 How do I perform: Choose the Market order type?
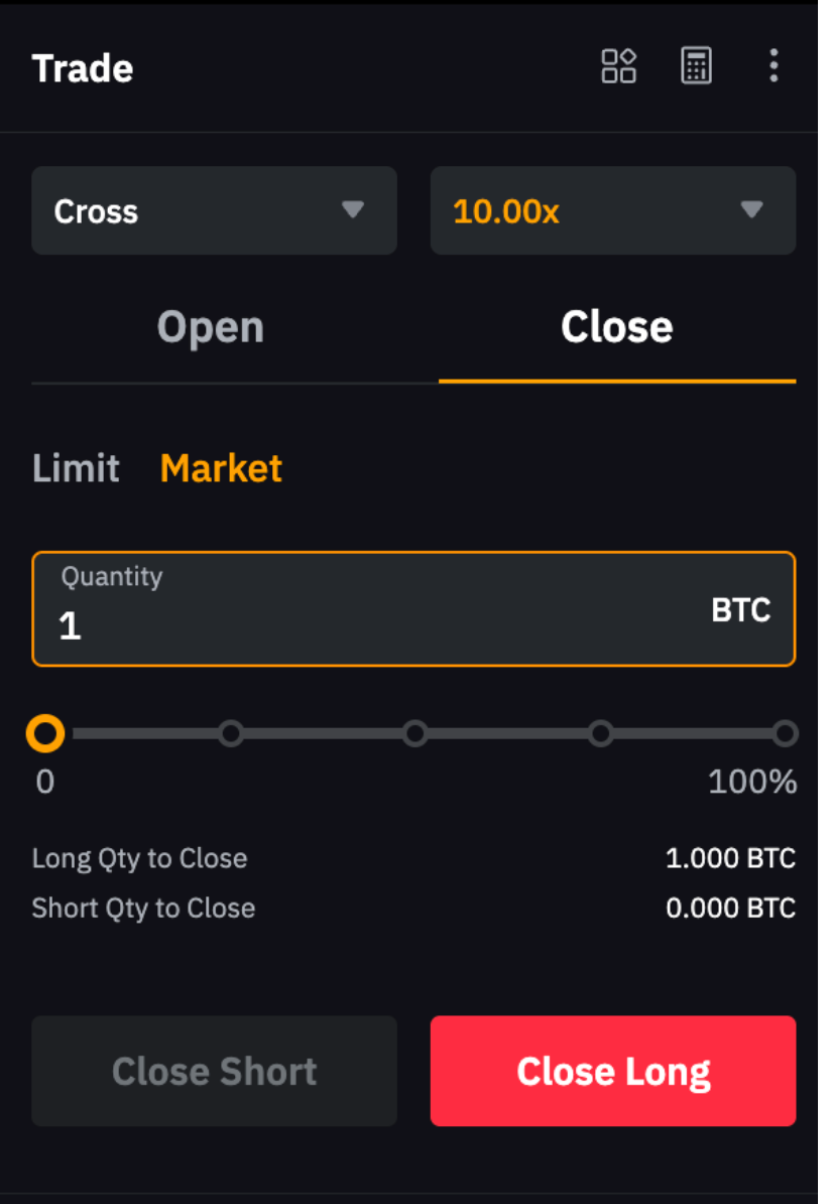(x=221, y=468)
